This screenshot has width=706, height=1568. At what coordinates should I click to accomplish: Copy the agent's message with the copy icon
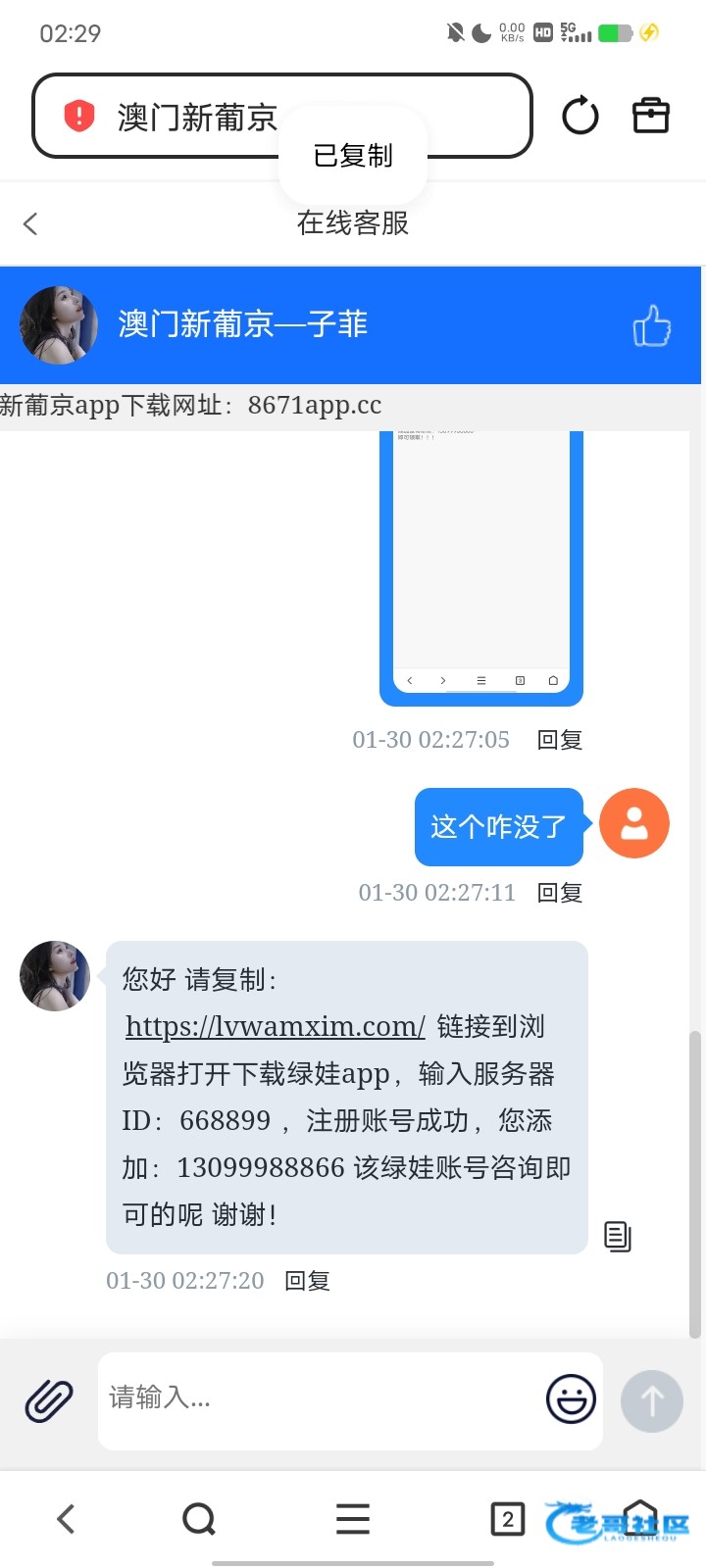[x=618, y=1237]
